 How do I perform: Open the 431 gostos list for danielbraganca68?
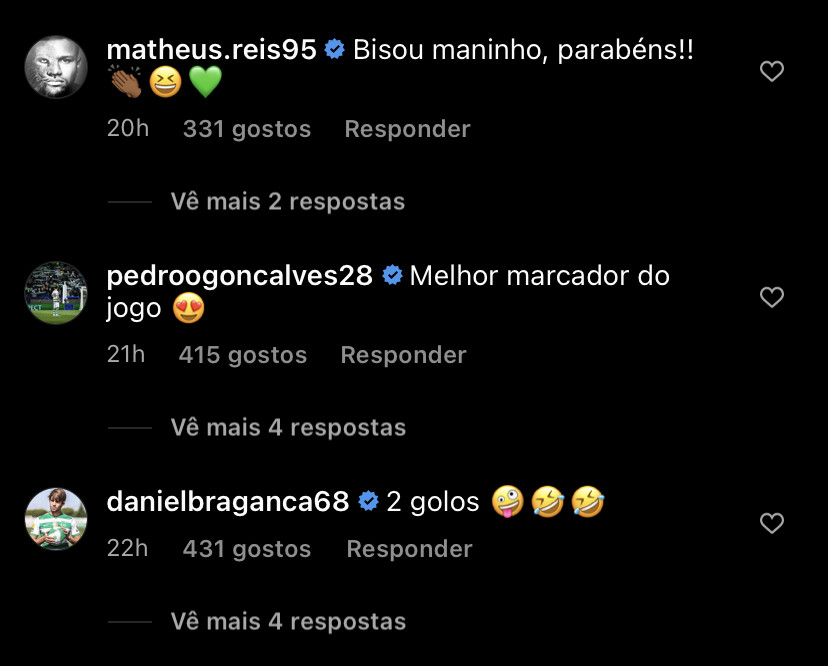point(246,549)
